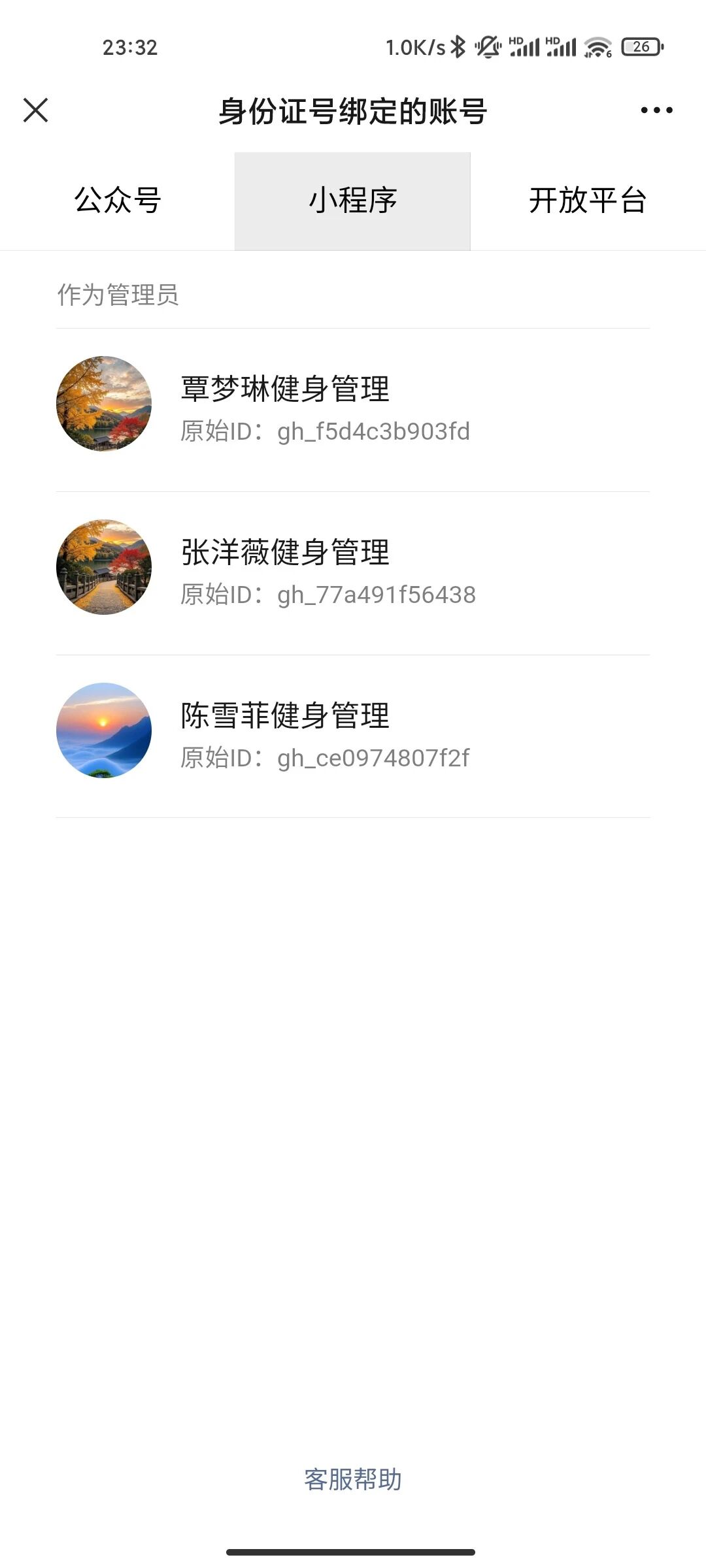Open the 覃梦琳健身管理 mini program
This screenshot has width=706, height=1568.
(x=353, y=409)
